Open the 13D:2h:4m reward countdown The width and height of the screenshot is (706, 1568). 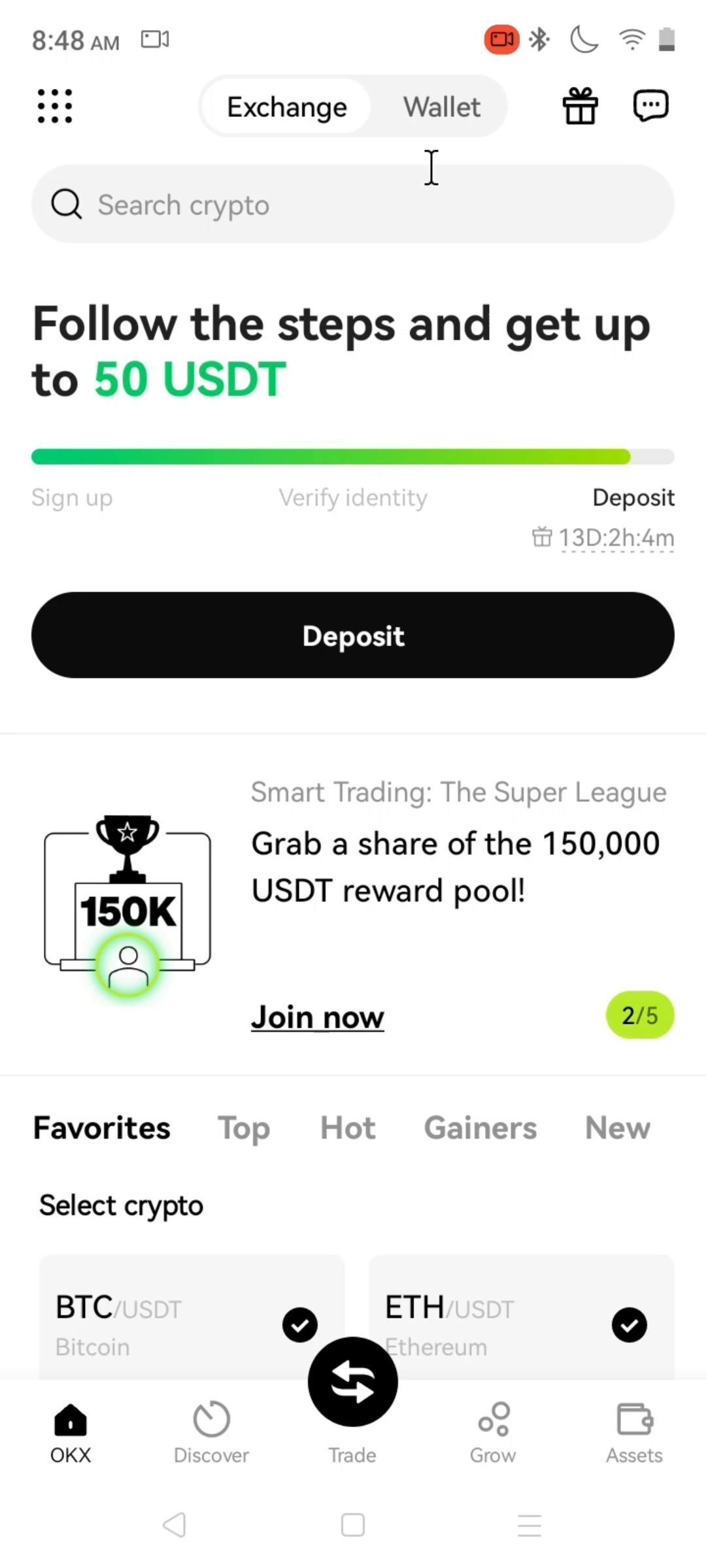[616, 538]
